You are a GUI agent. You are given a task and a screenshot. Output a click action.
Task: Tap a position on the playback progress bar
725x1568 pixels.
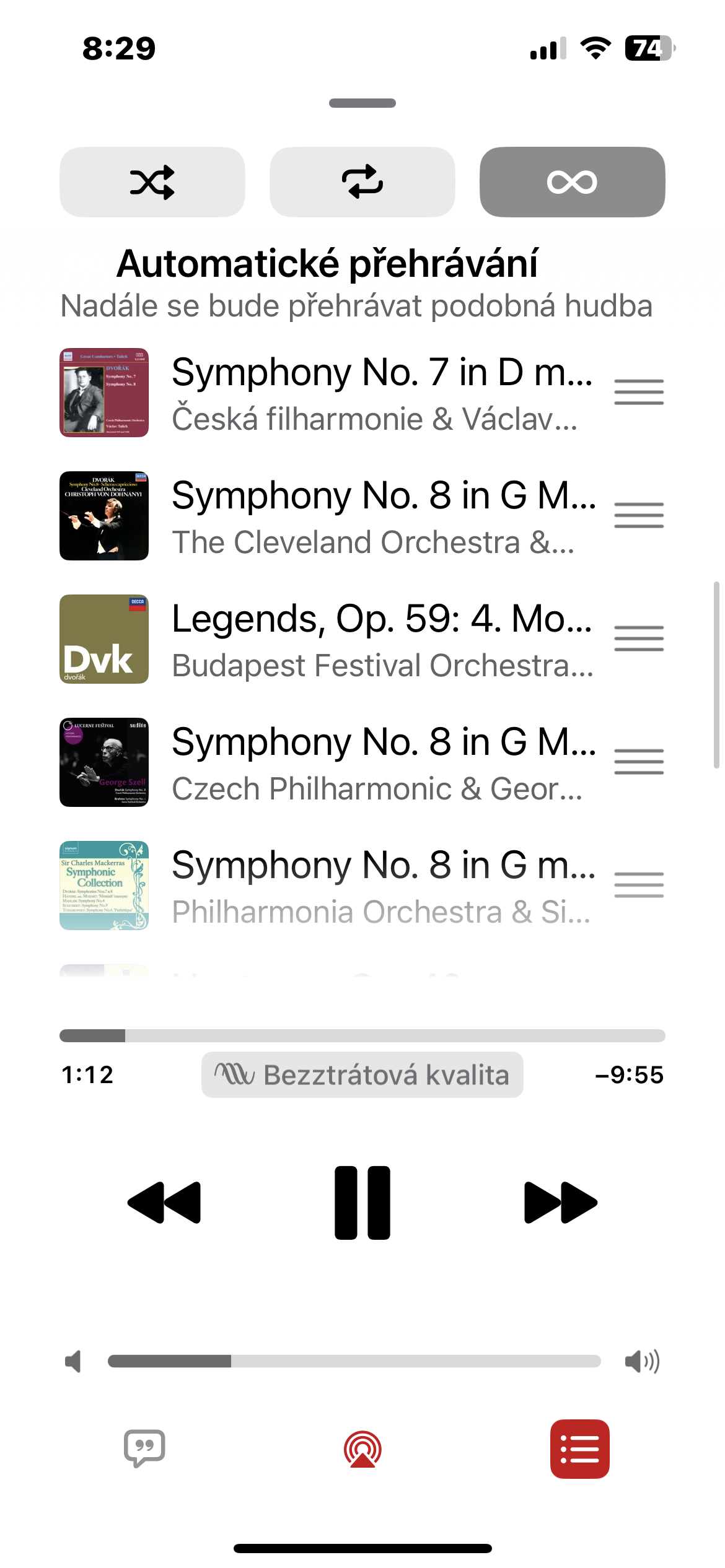point(362,1035)
